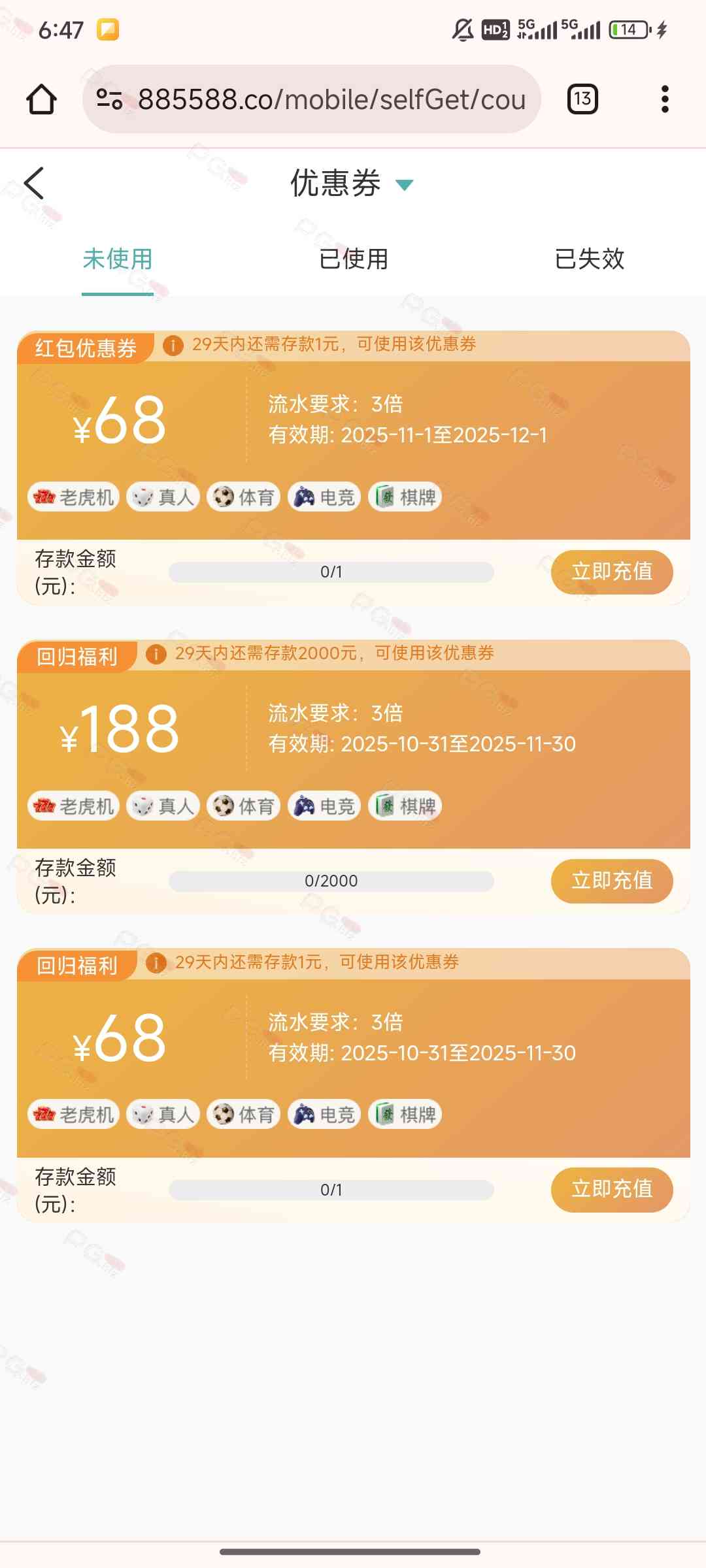Go back using the arrow icon

[x=34, y=183]
